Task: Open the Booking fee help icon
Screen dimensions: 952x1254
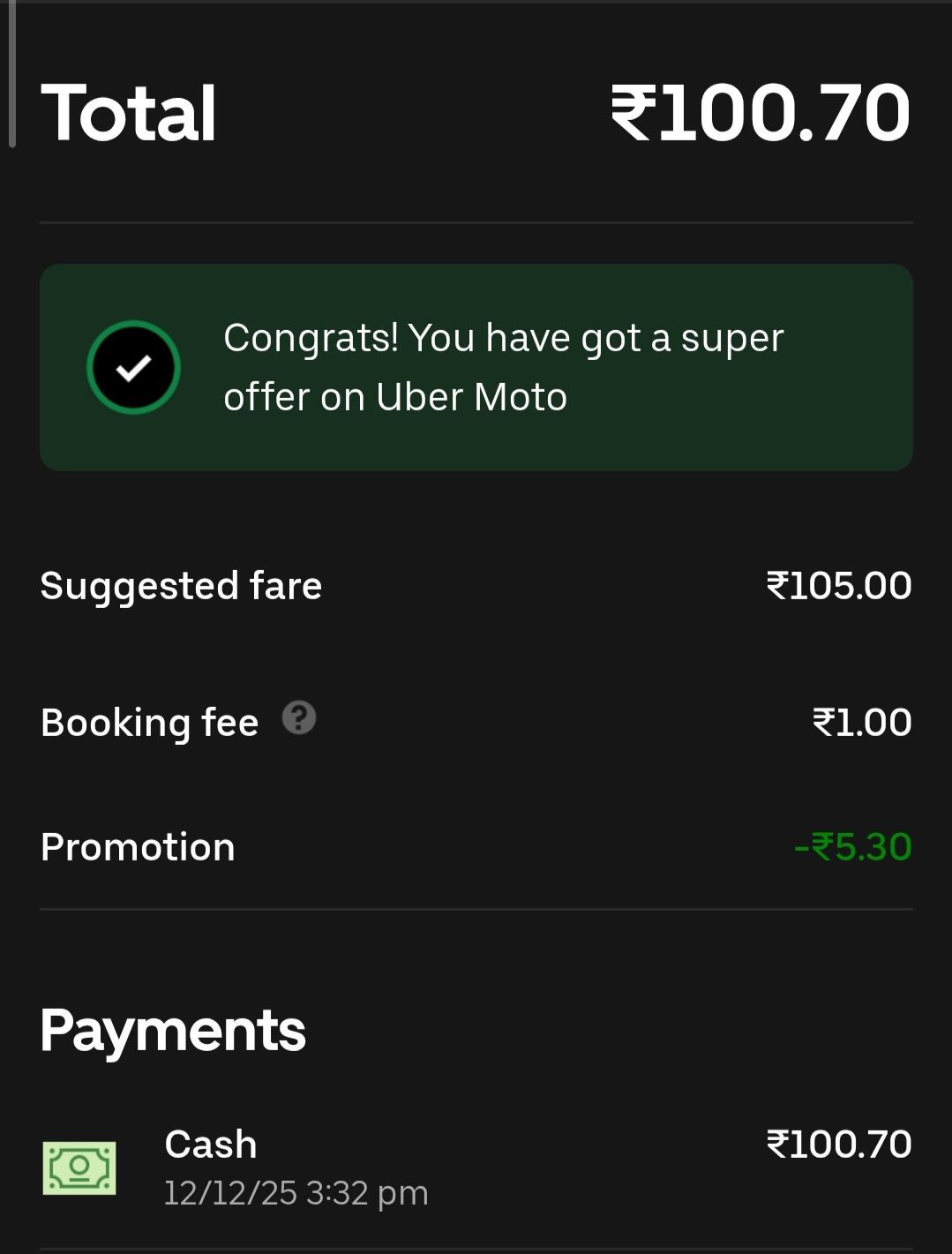Action: point(298,718)
